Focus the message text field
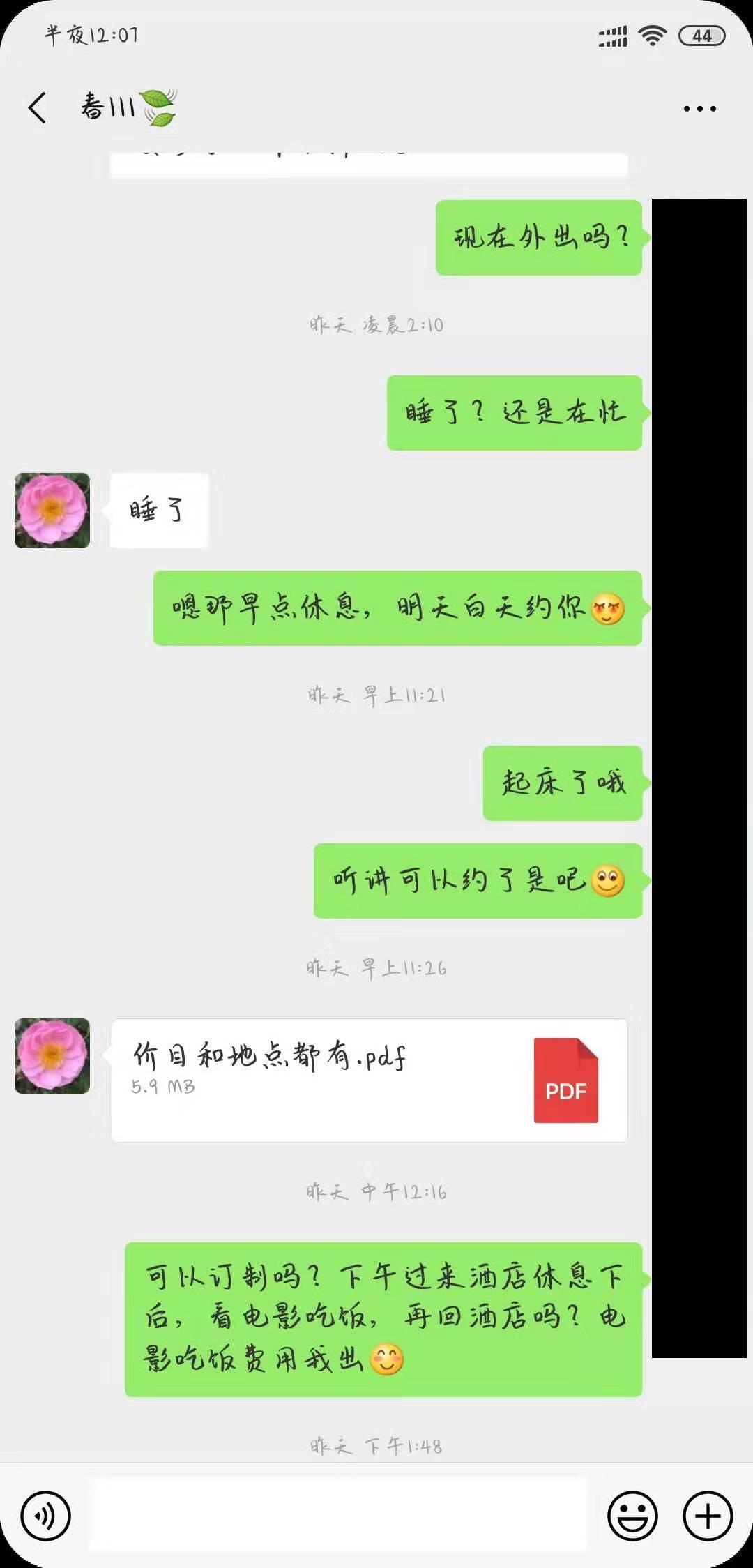 [338, 1515]
